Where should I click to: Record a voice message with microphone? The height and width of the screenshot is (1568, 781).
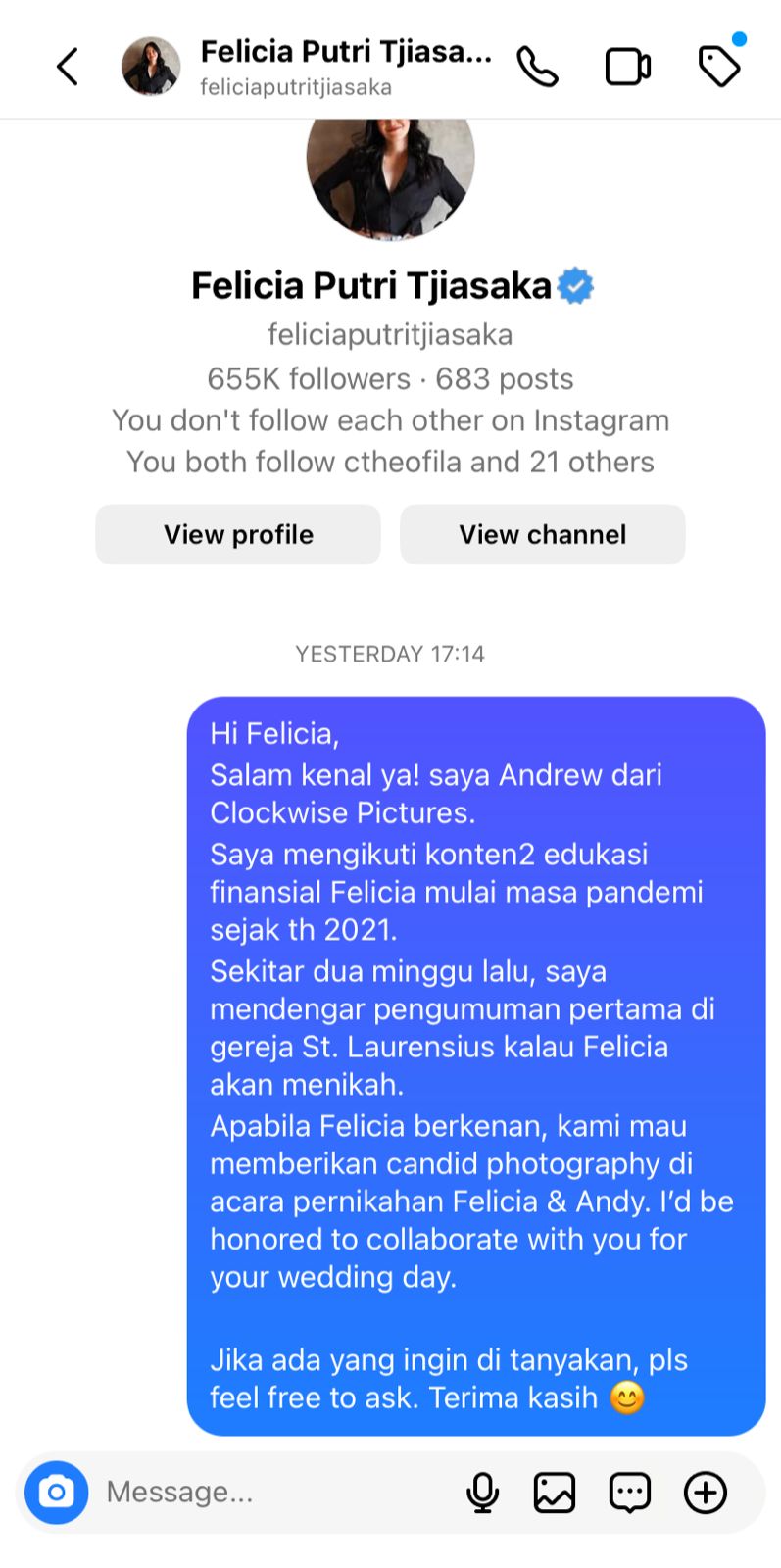click(x=482, y=1493)
